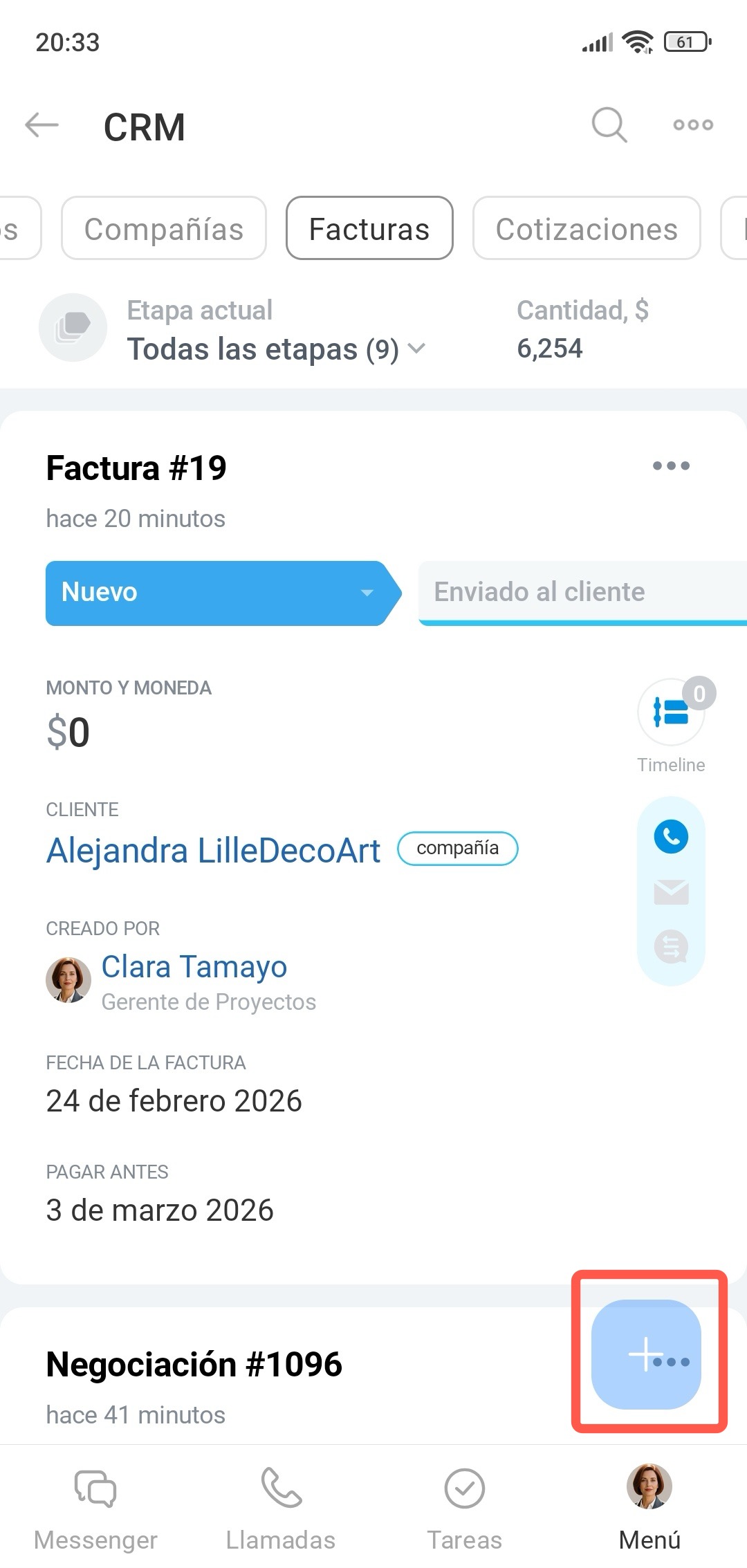Open more options for Factura #19
The height and width of the screenshot is (1568, 747).
point(671,466)
